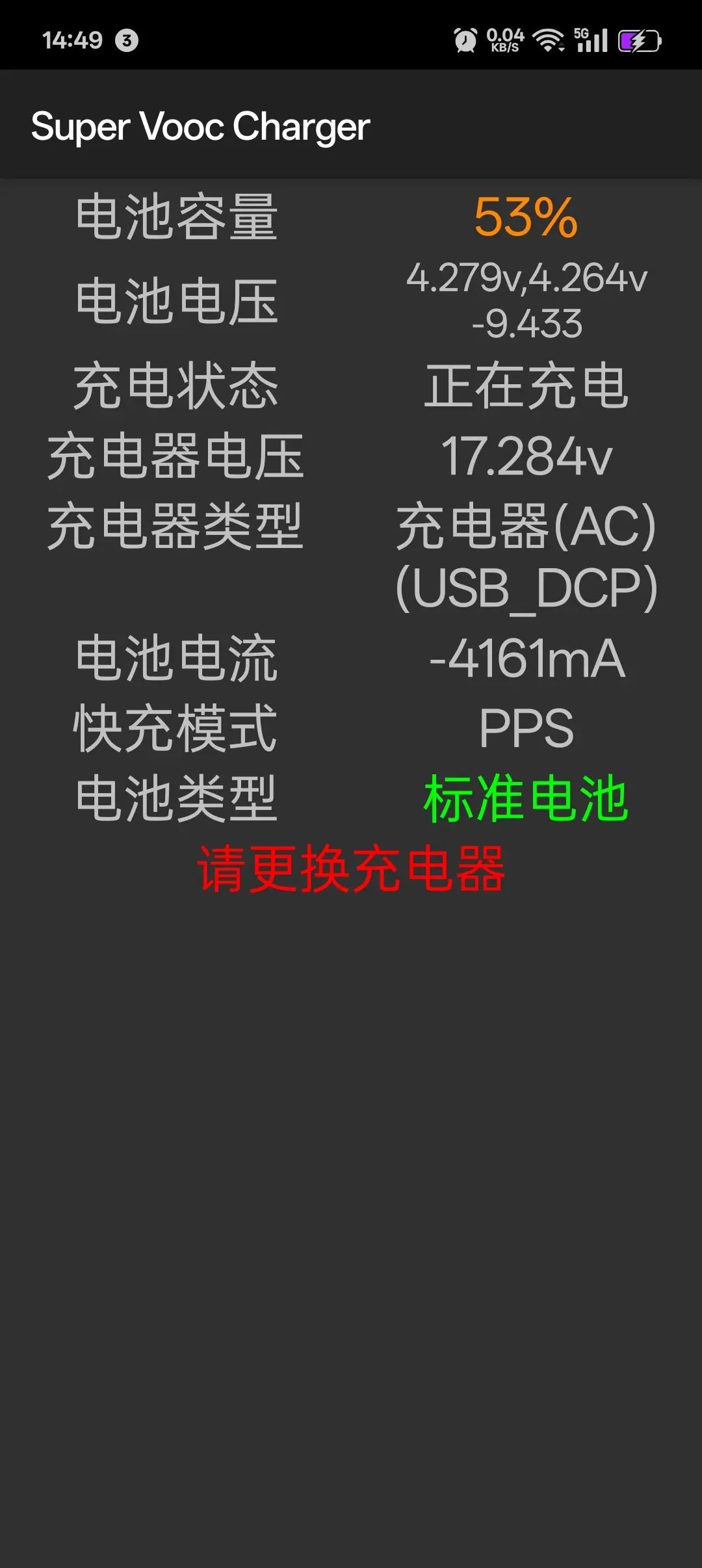Screen dimensions: 702x1568
Task: Click the notification count badge showing 3
Action: [x=125, y=41]
